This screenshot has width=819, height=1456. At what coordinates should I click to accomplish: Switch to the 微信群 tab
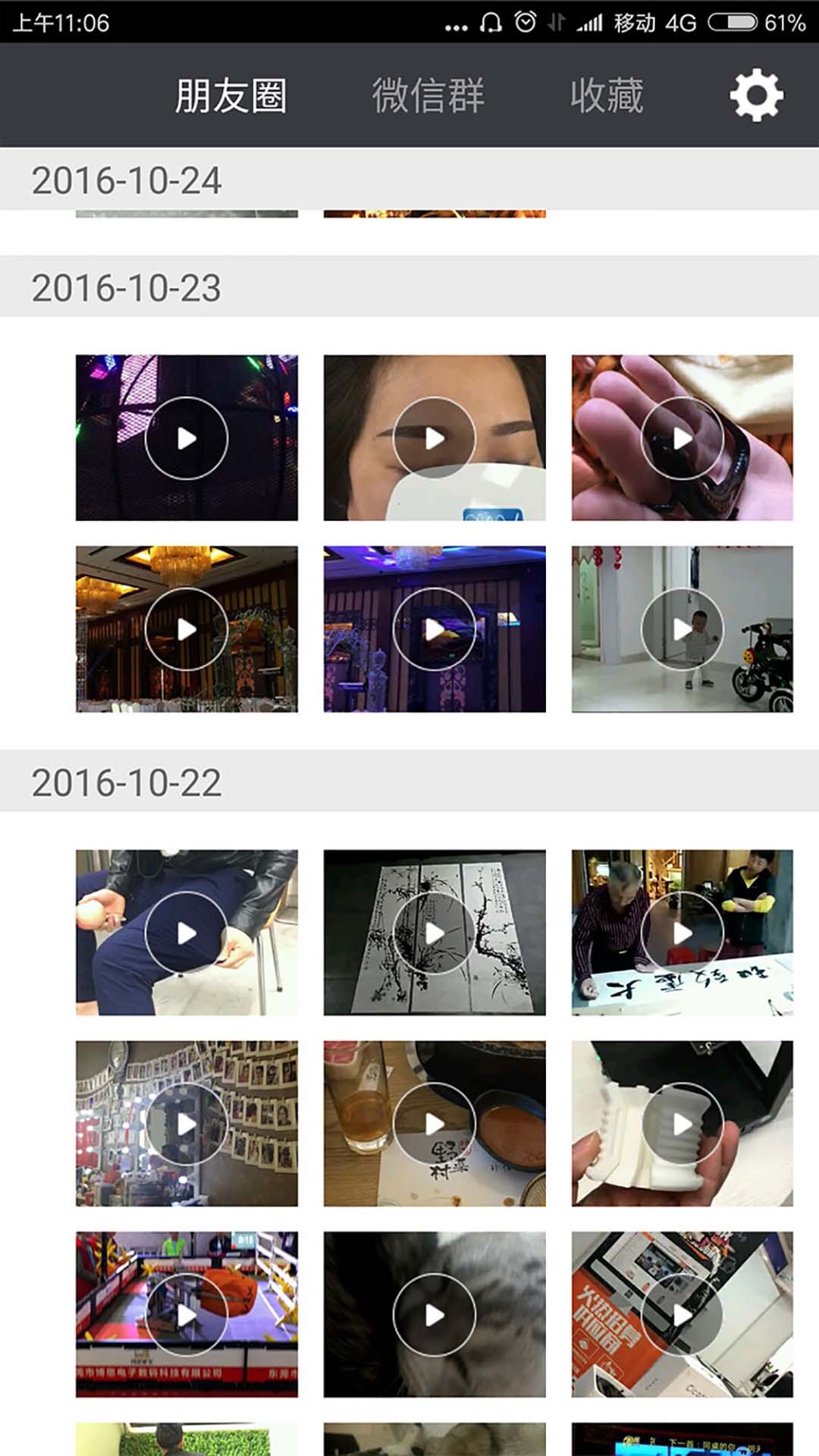point(428,96)
